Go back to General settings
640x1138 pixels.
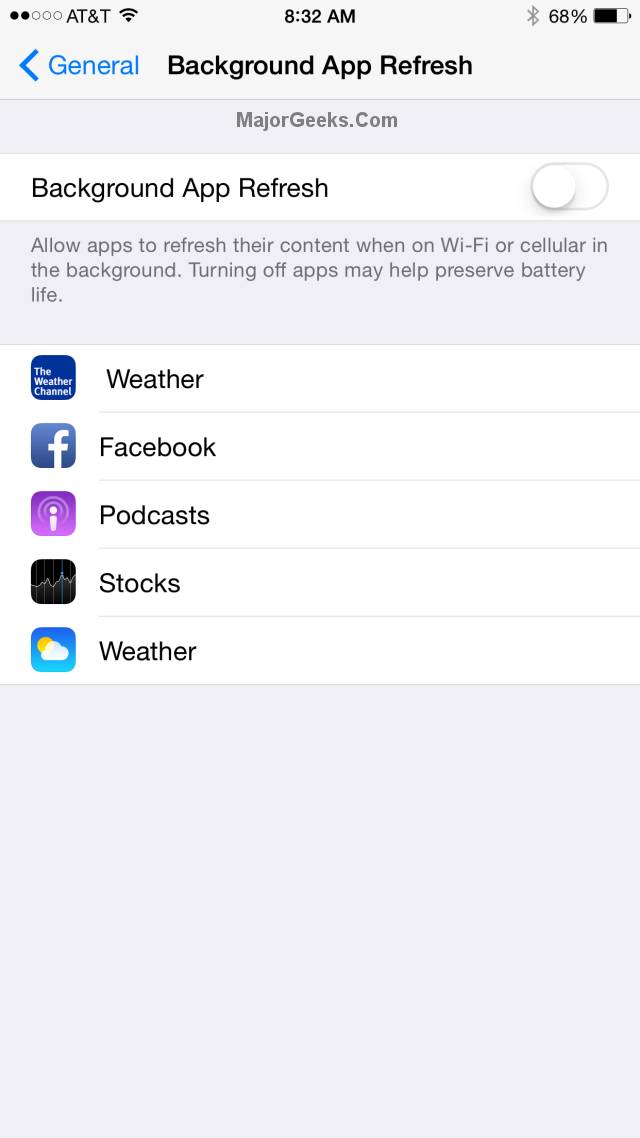[x=78, y=66]
